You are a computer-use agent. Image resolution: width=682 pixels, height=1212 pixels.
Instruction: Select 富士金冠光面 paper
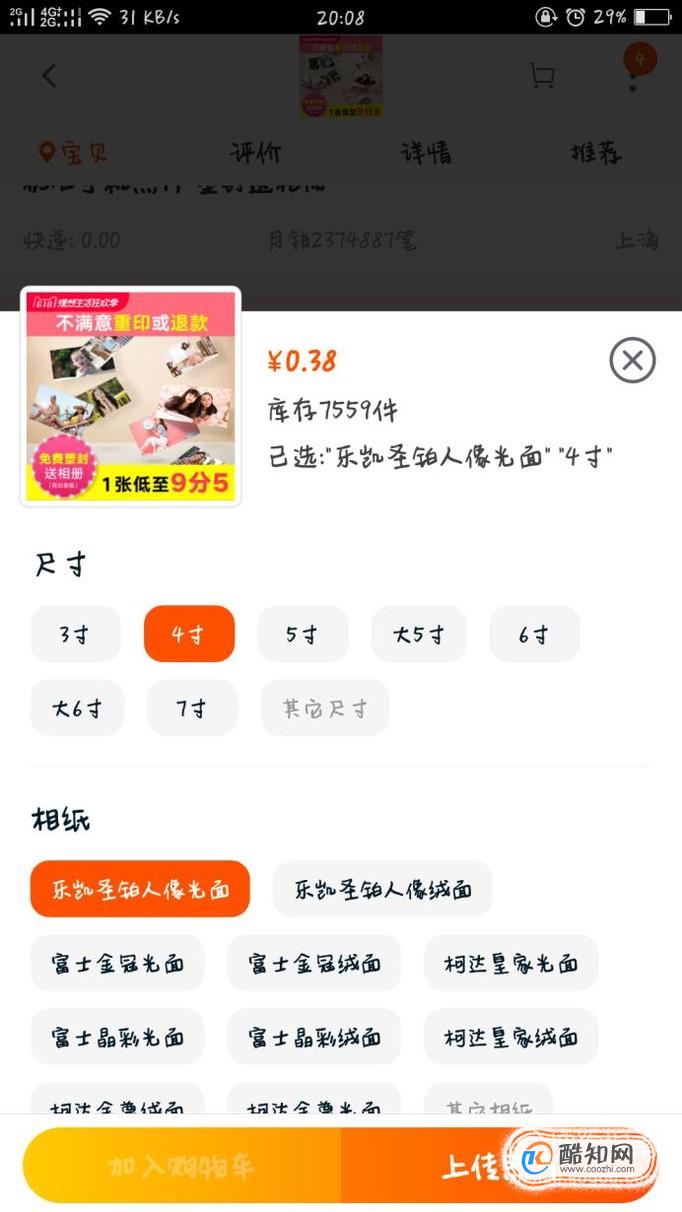click(117, 963)
